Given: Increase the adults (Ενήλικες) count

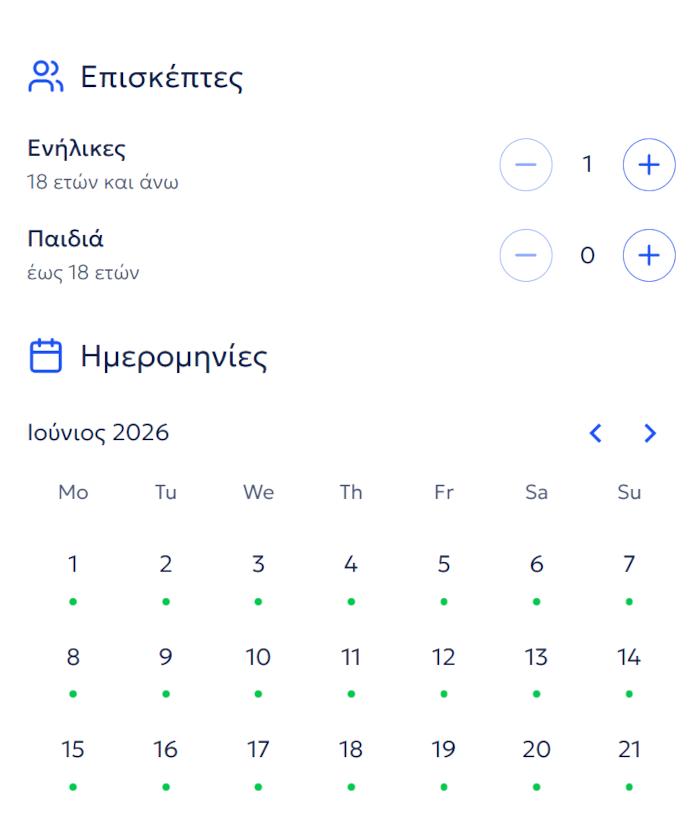Looking at the screenshot, I should [x=649, y=165].
